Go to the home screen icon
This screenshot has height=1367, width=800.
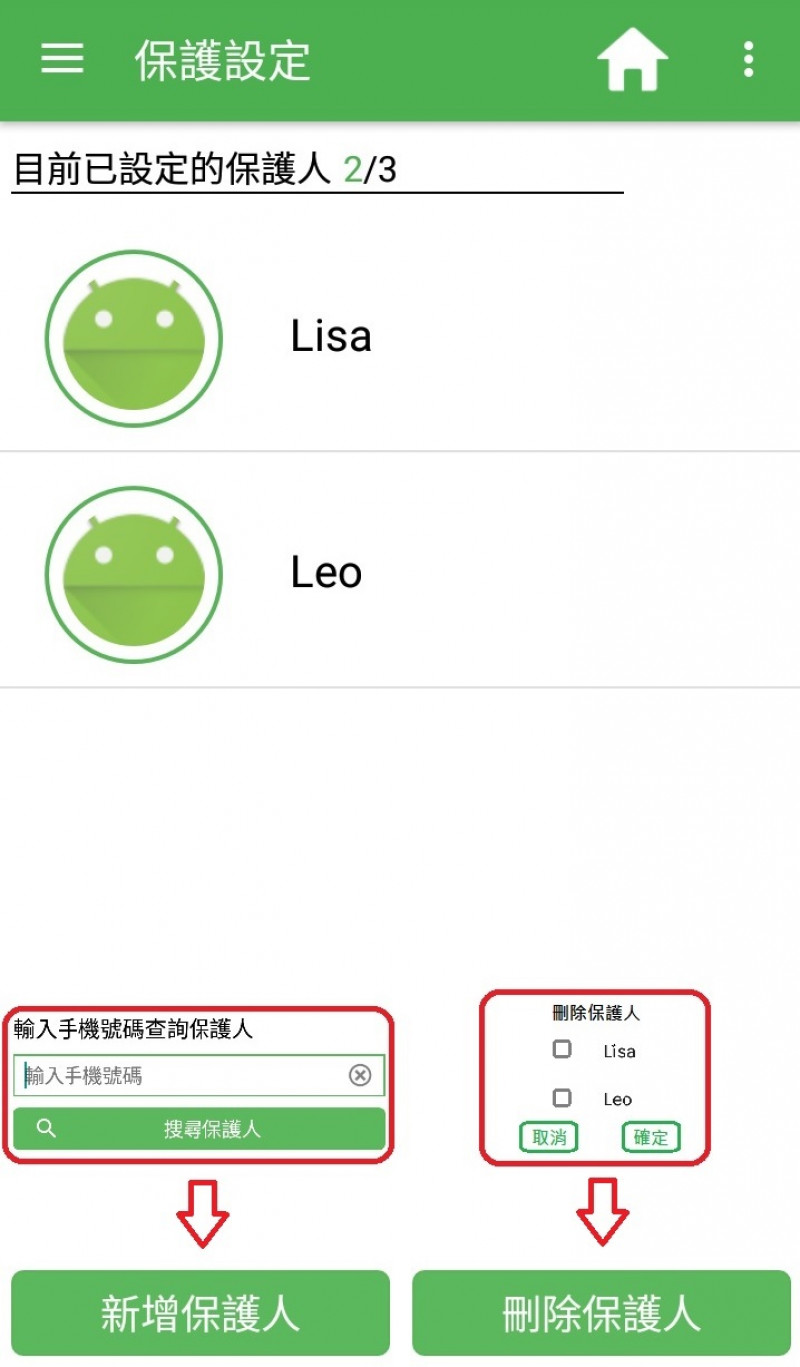pyautogui.click(x=632, y=60)
